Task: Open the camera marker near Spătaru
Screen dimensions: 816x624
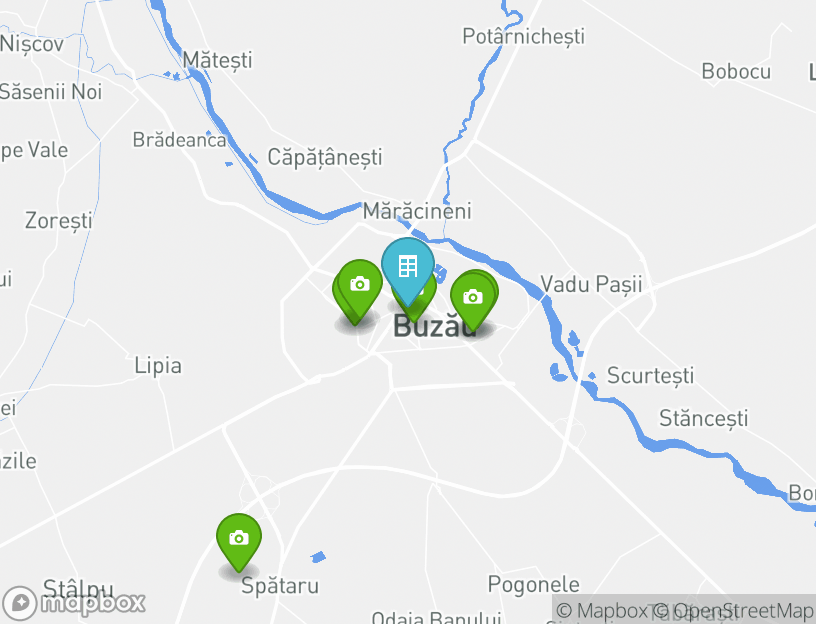Action: point(238,538)
